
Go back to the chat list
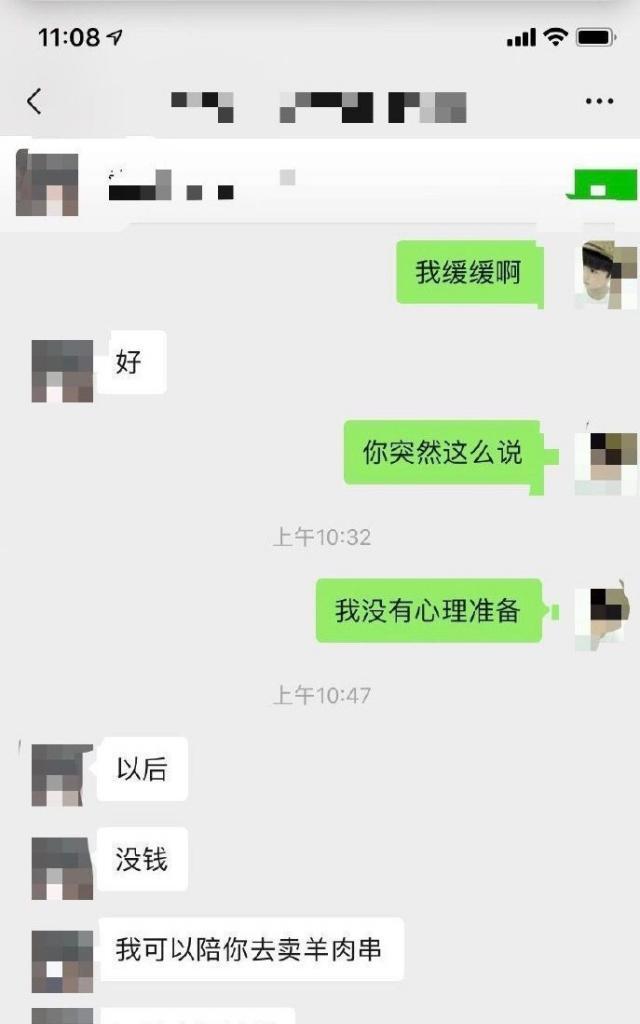(34, 101)
